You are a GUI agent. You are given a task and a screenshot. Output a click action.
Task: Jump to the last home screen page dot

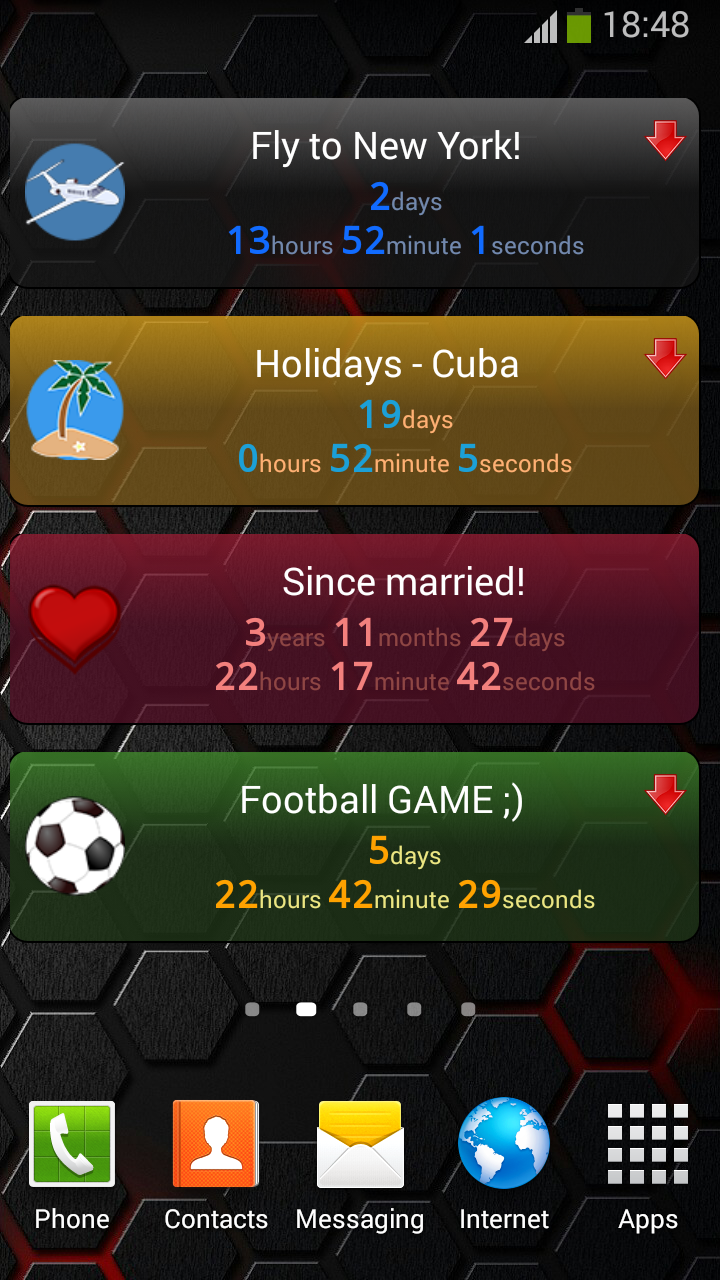pyautogui.click(x=468, y=1010)
